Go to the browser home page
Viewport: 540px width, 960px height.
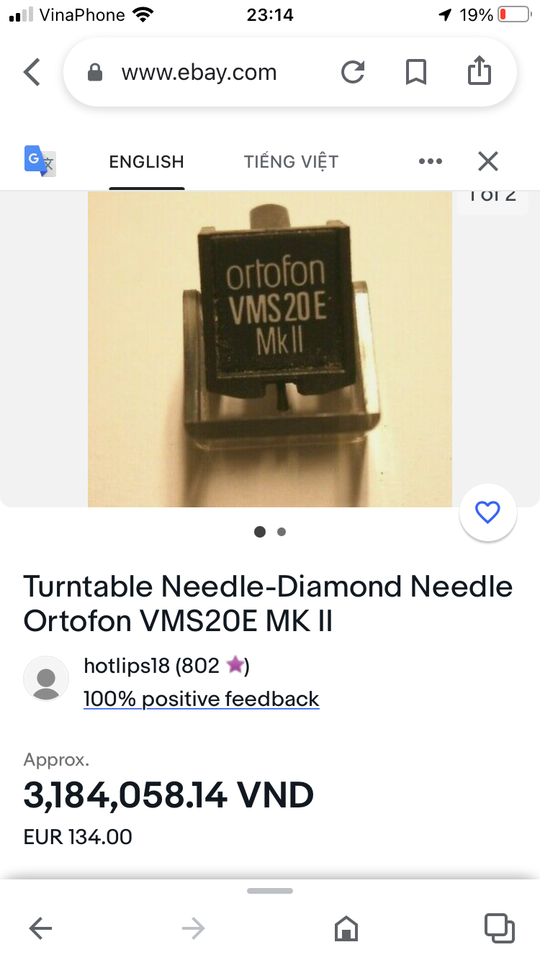346,928
